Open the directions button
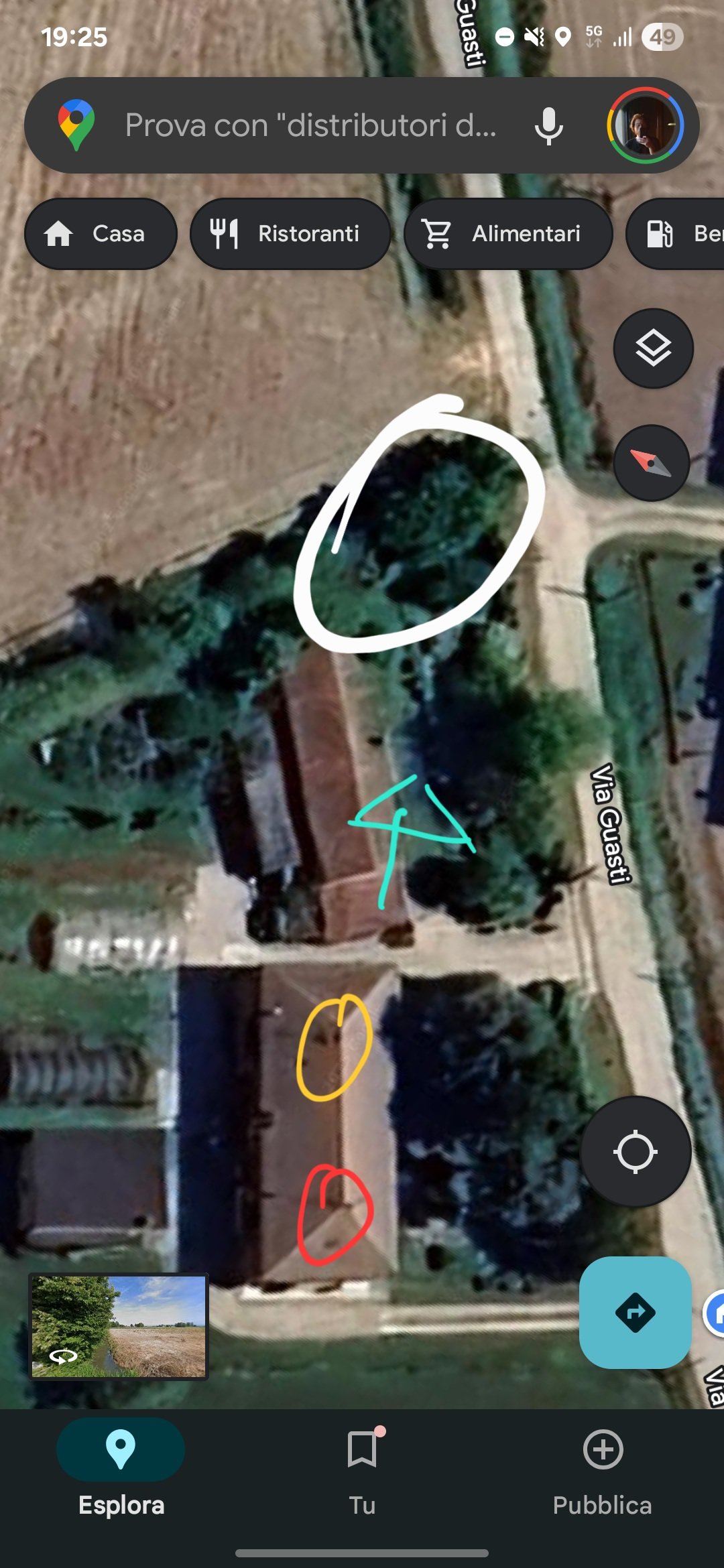724x1568 pixels. point(635,1312)
